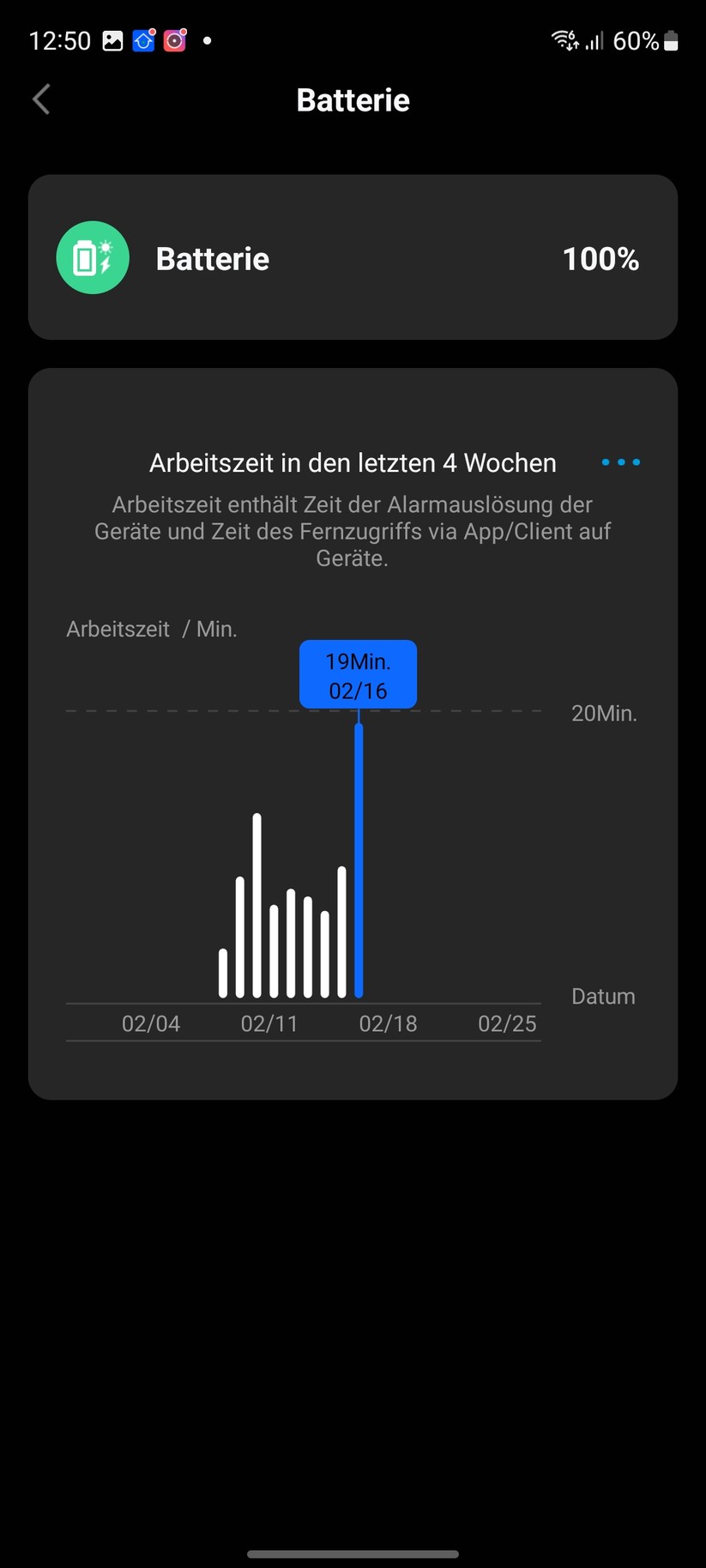Select the highlighted blue bar for 02/16
The width and height of the screenshot is (706, 1568).
[359, 858]
